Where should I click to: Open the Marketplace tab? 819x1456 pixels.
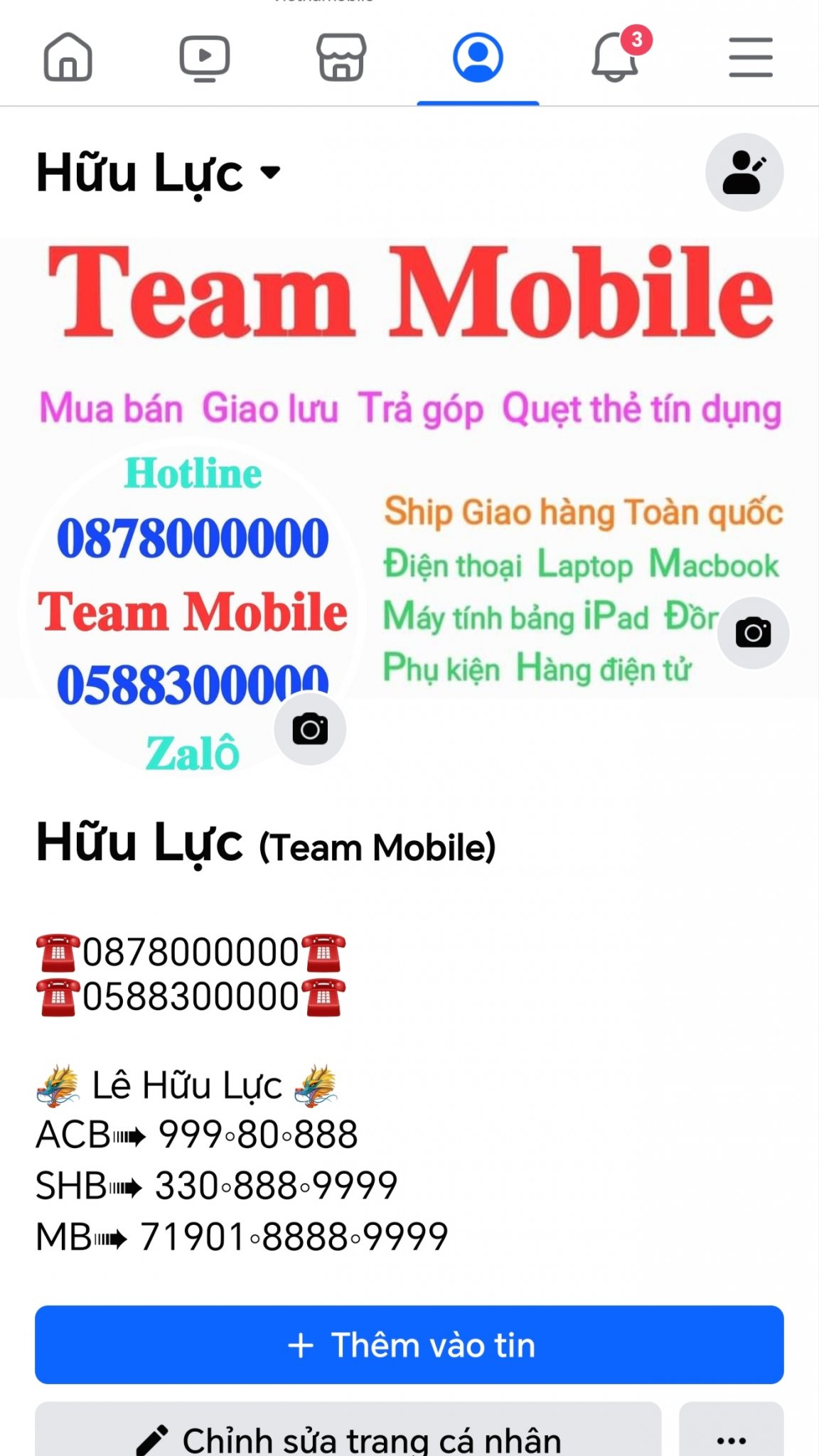(x=341, y=58)
